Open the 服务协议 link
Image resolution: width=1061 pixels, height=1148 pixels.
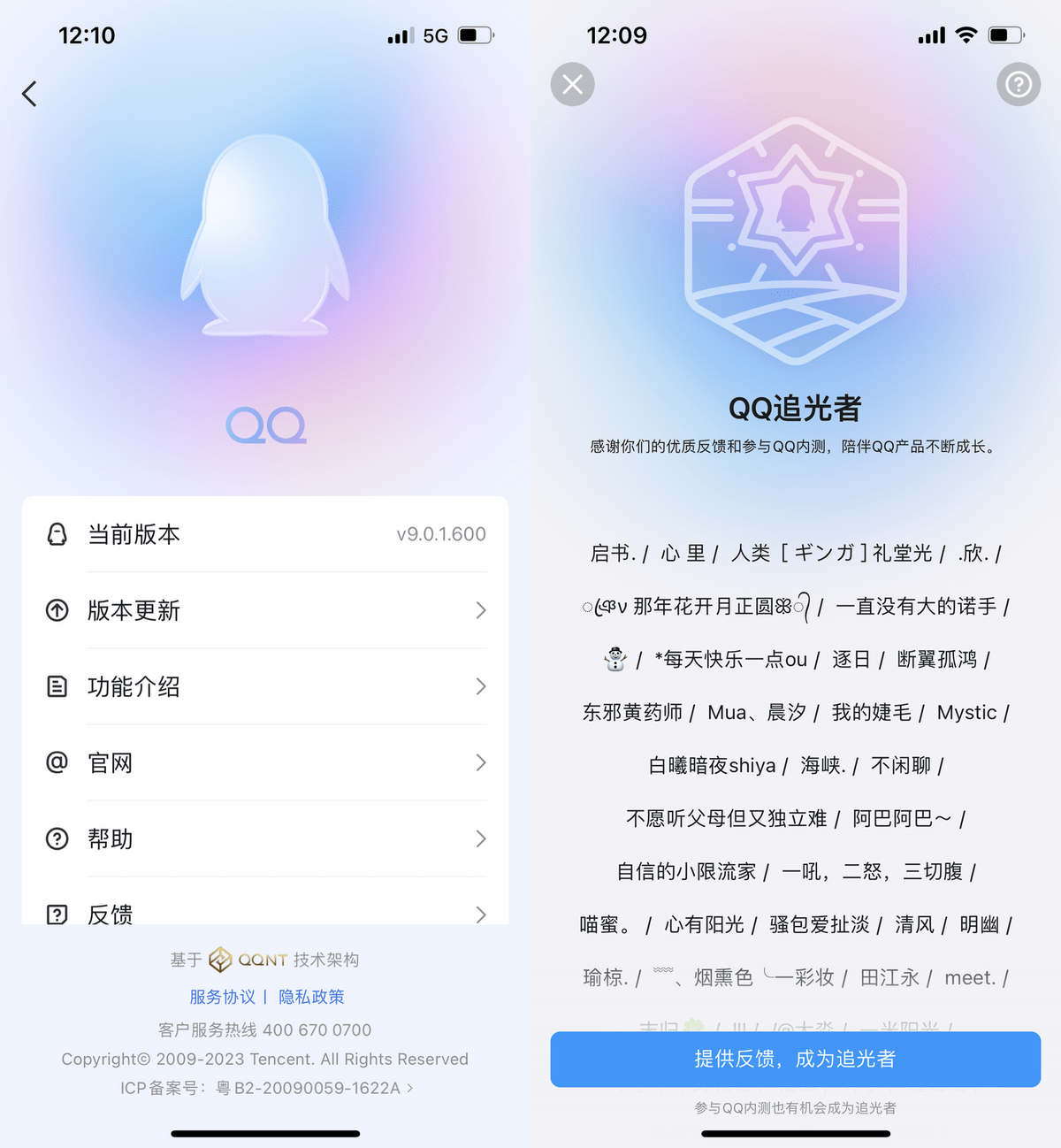point(222,997)
